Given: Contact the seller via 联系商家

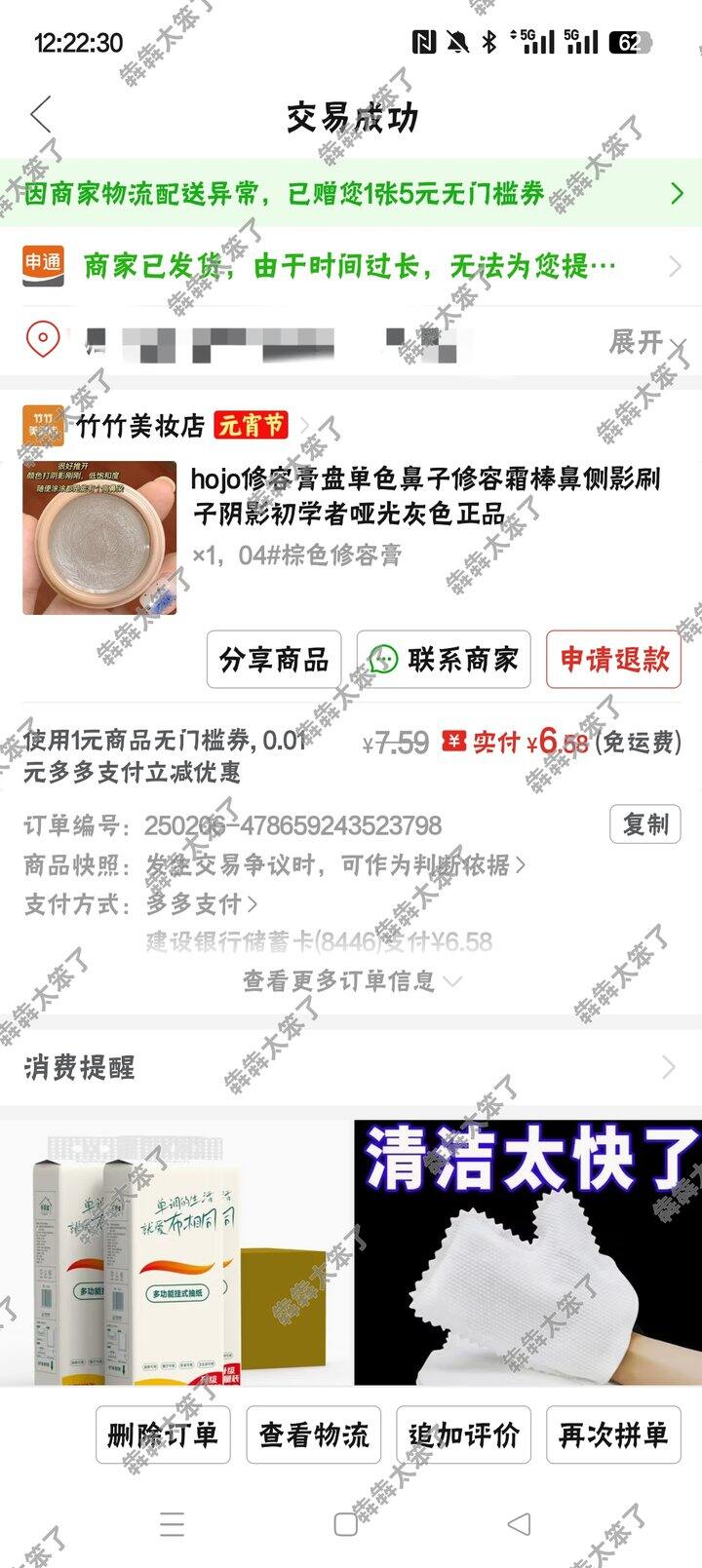Looking at the screenshot, I should 443,660.
